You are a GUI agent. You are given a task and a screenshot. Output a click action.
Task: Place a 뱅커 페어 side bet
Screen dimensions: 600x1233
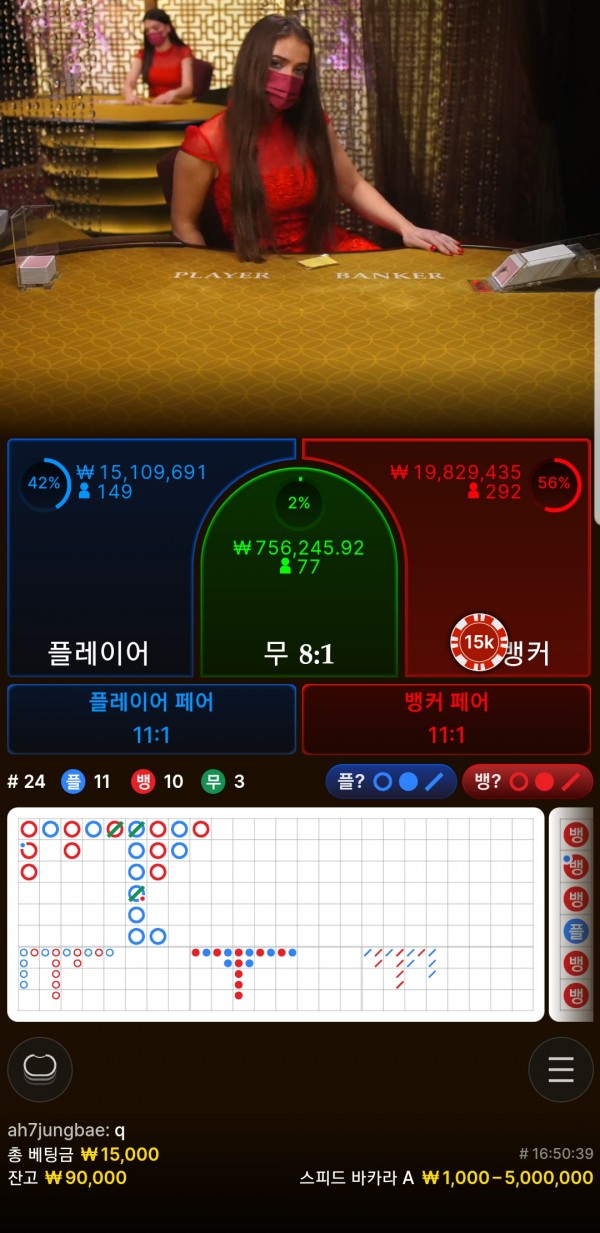pos(446,718)
